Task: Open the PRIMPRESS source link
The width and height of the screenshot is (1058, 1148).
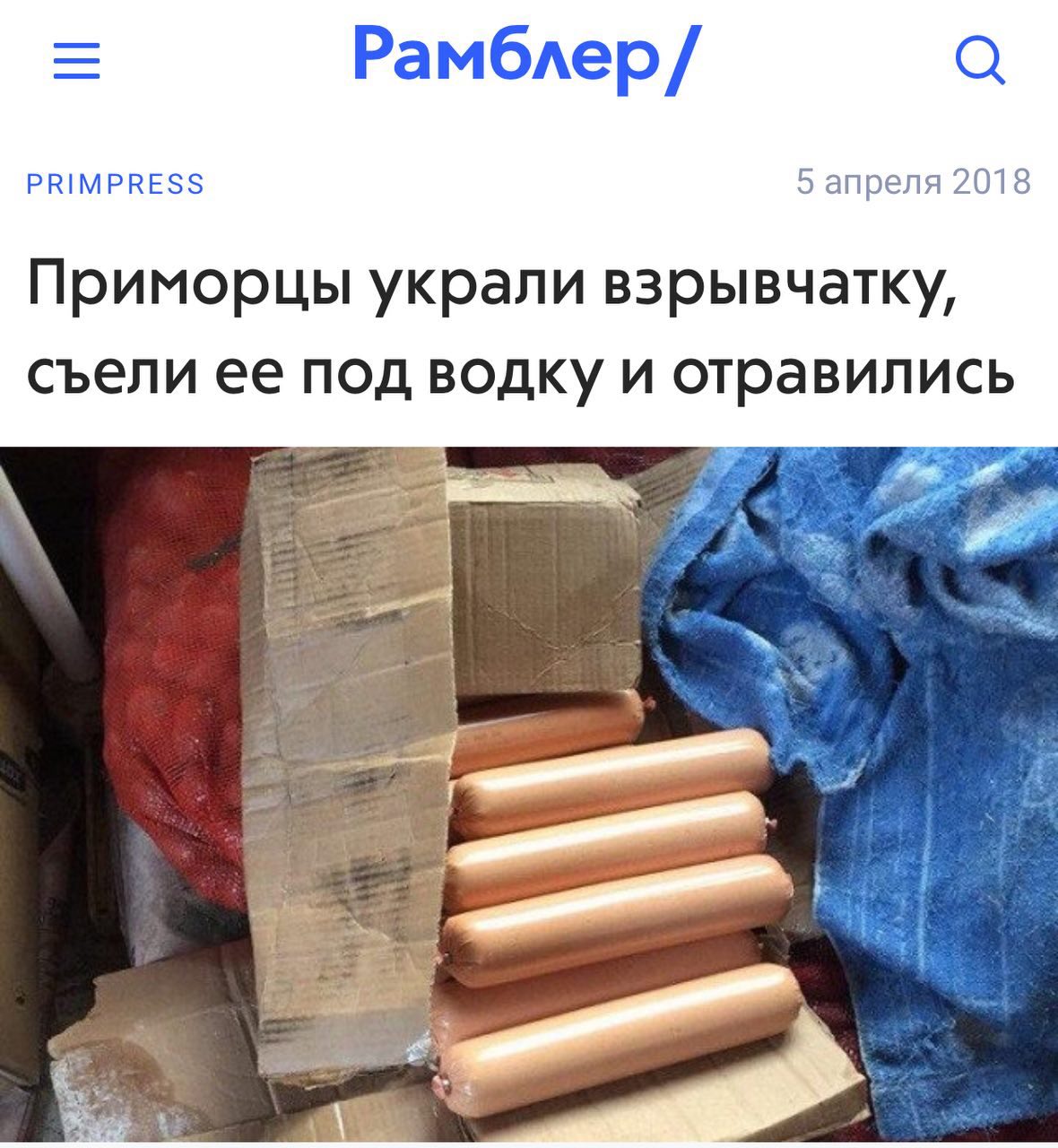Action: click(117, 185)
